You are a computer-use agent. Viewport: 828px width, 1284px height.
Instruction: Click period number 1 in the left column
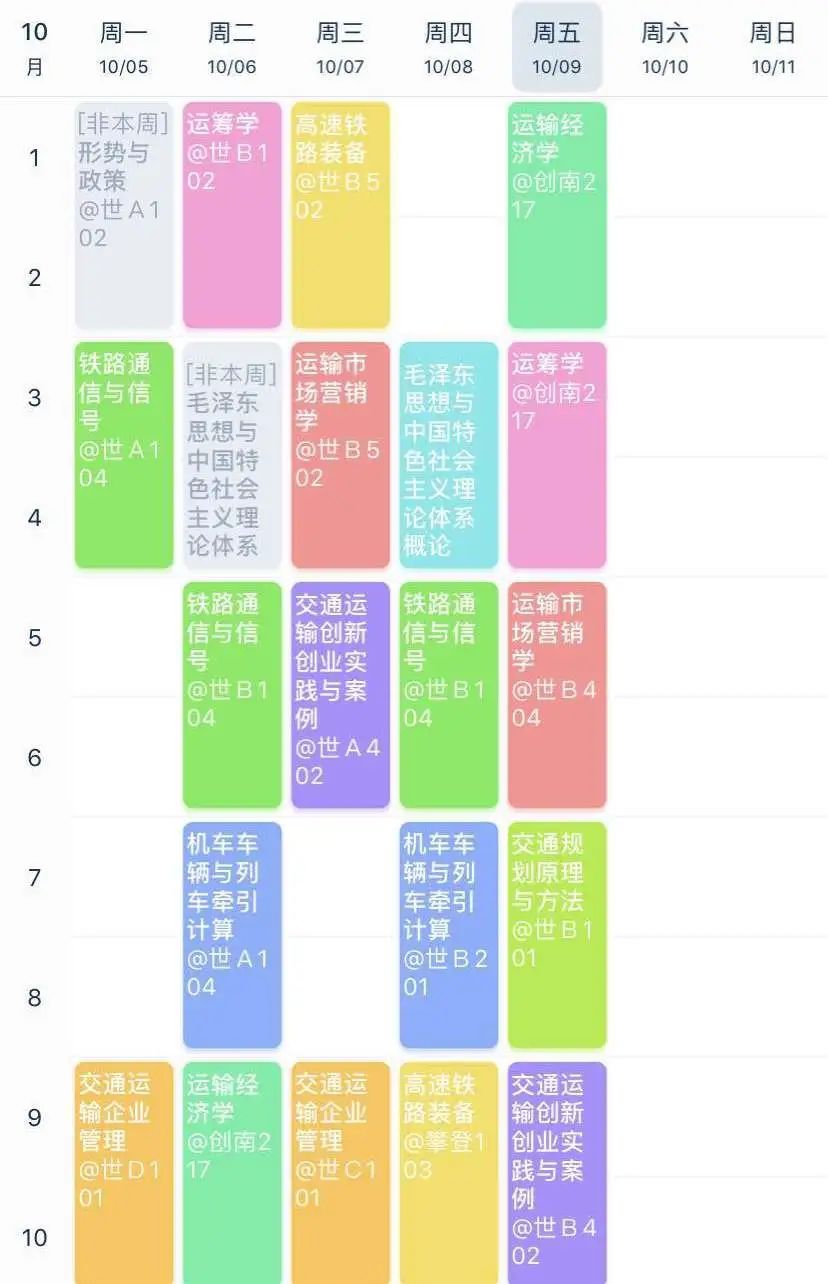click(x=37, y=157)
